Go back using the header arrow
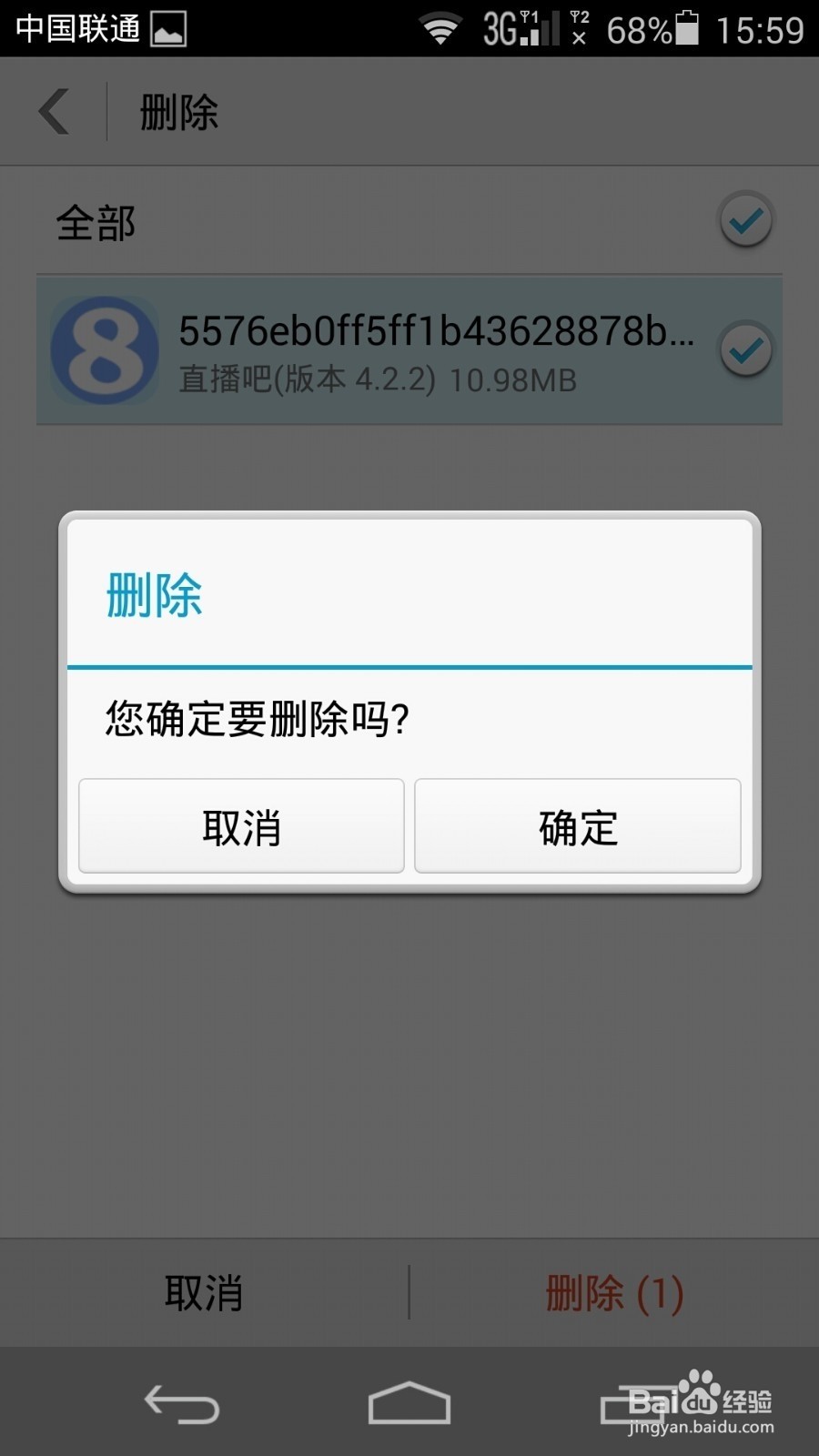 [55, 112]
